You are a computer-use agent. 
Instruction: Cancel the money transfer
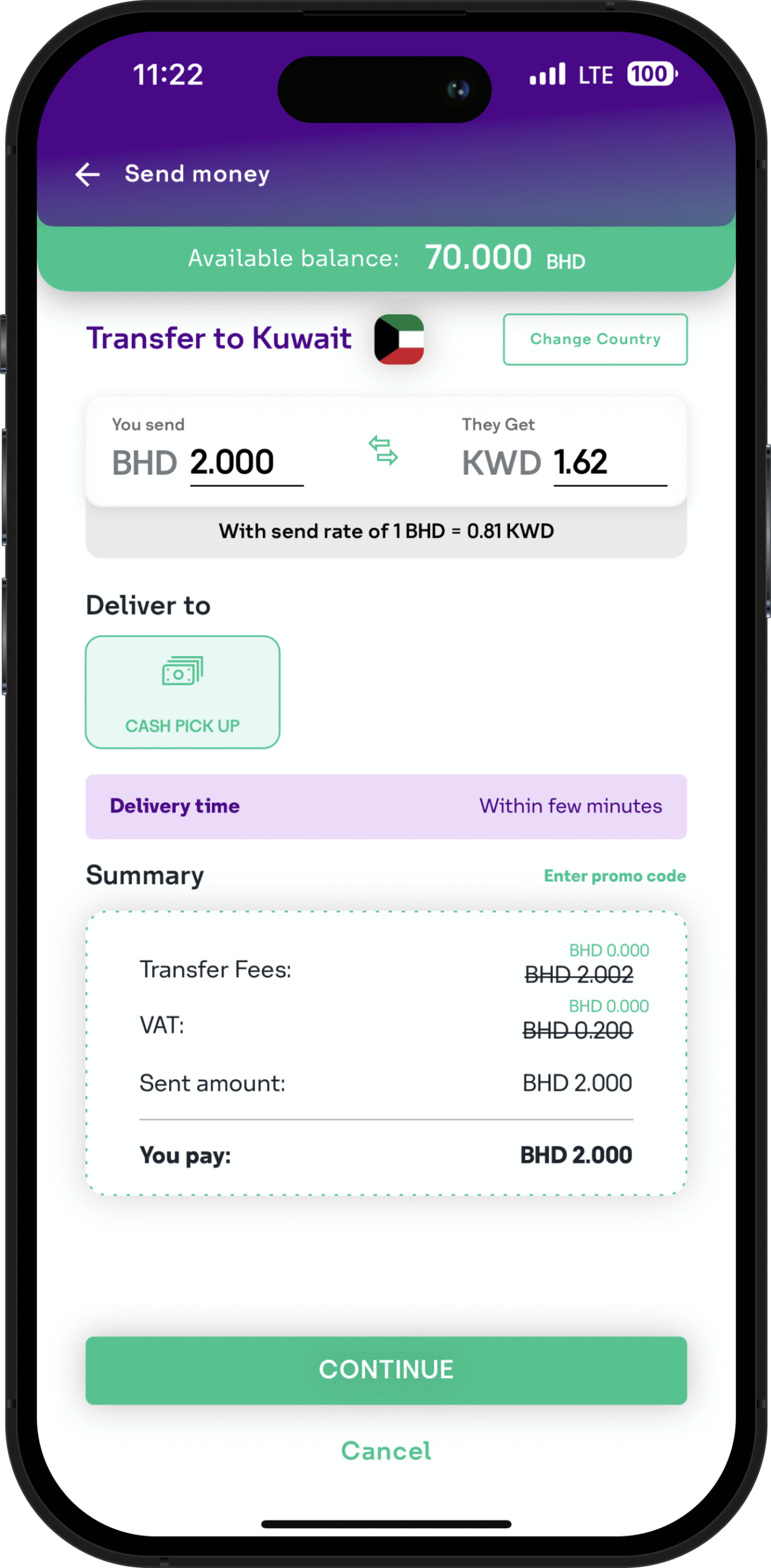click(x=386, y=1451)
